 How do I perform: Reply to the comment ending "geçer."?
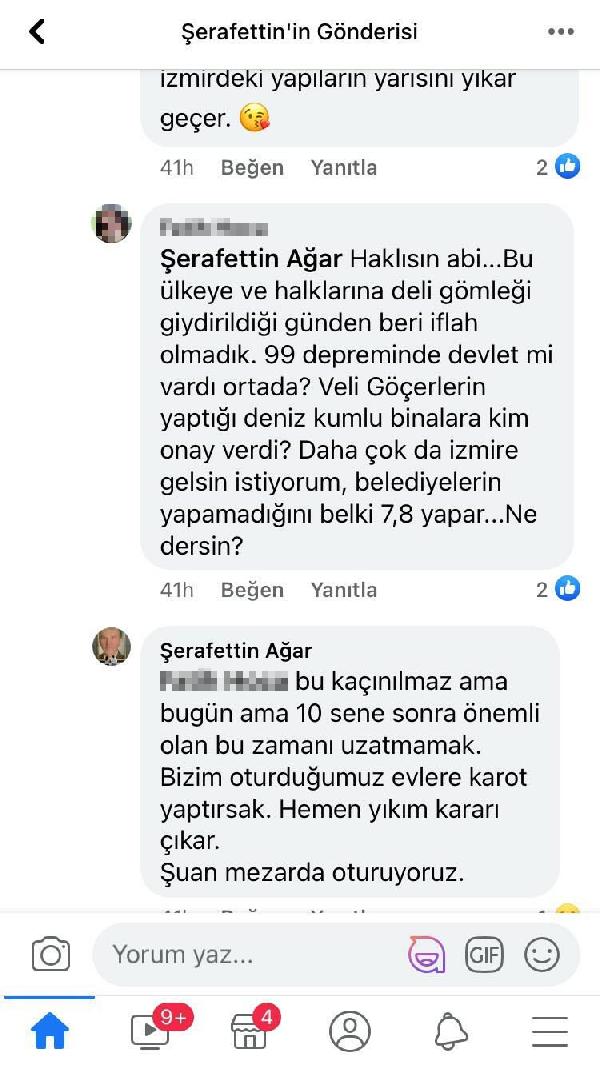pos(343,168)
